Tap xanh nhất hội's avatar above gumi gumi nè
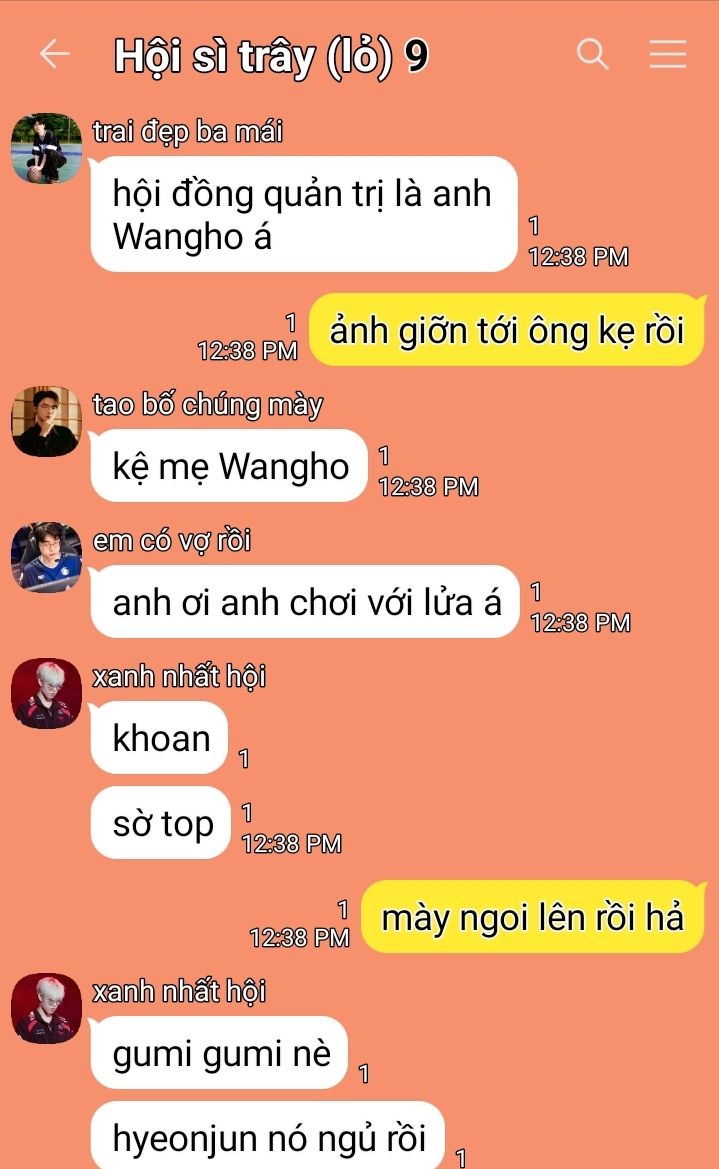The height and width of the screenshot is (1169, 719). coord(46,1008)
